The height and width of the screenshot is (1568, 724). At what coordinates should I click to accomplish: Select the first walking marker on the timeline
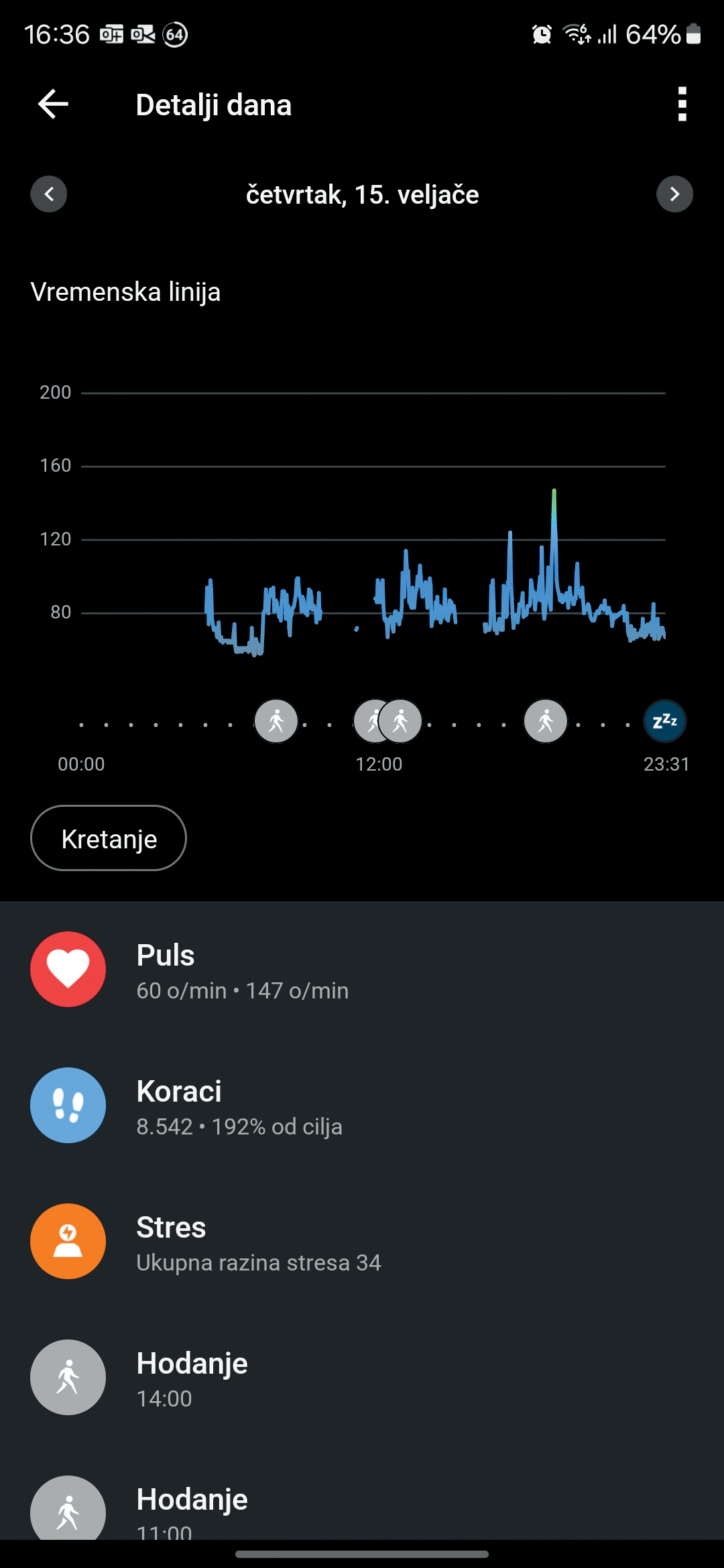pyautogui.click(x=276, y=722)
